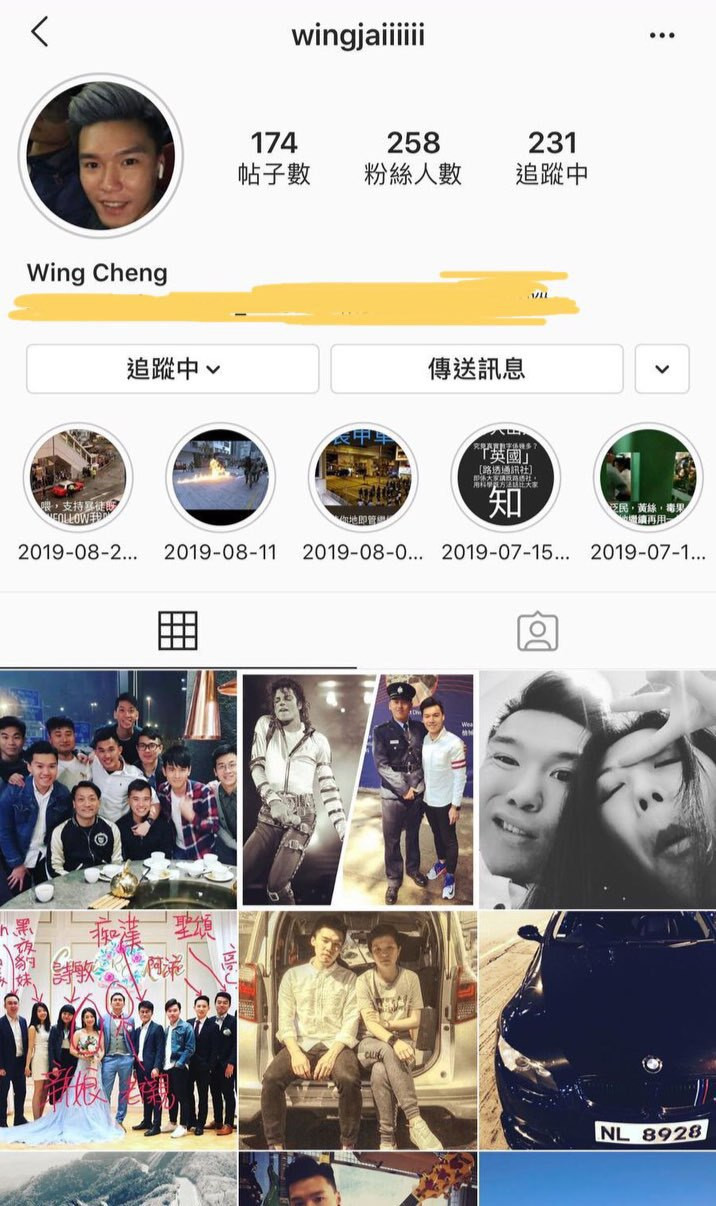Screen dimensions: 716x1206
Task: Open the 231 追蹤中 following list
Action: coord(552,158)
